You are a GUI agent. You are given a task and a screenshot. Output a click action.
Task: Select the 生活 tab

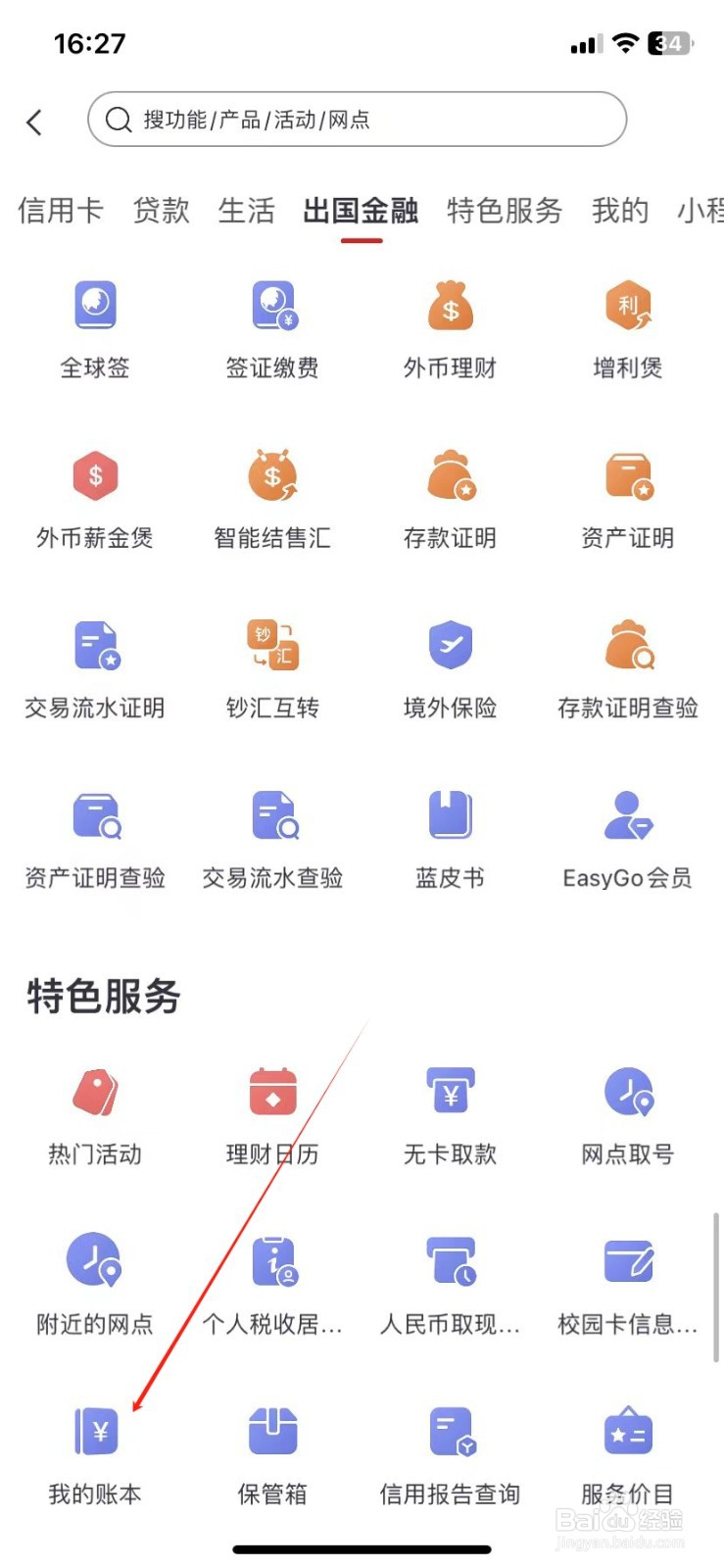(x=247, y=211)
